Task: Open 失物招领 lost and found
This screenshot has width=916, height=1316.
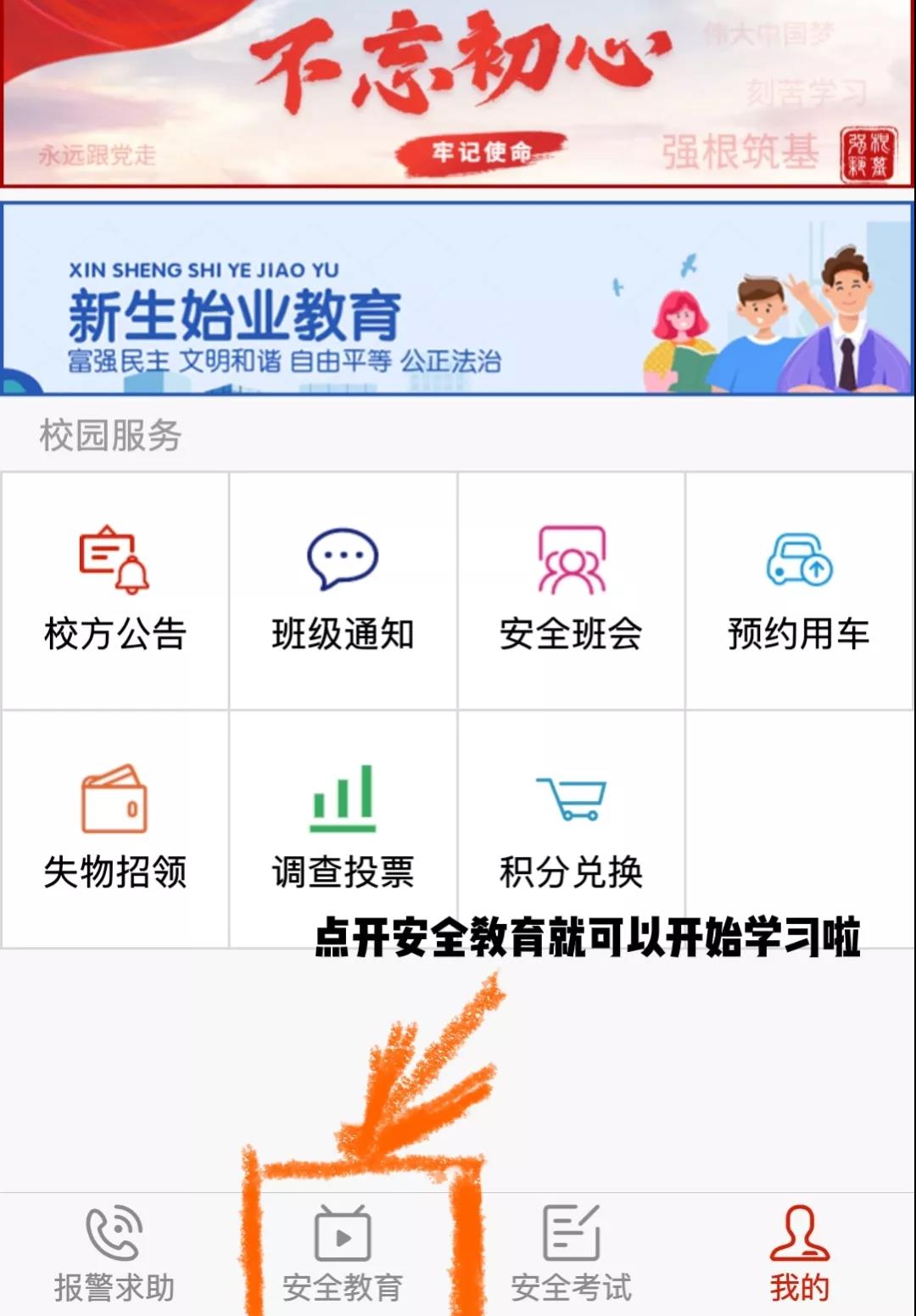Action: [x=114, y=827]
